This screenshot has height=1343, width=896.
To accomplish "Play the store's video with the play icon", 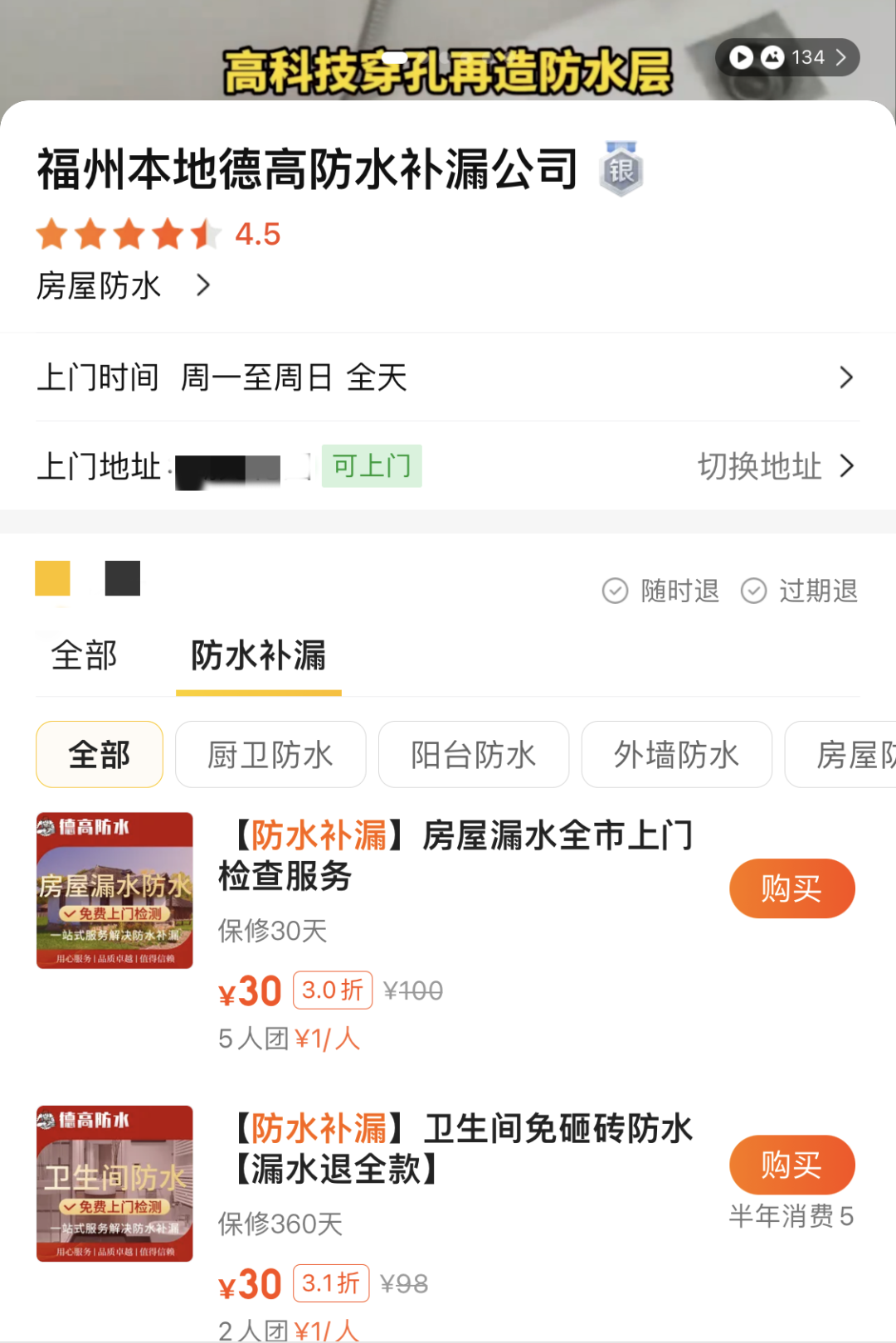I will click(741, 58).
